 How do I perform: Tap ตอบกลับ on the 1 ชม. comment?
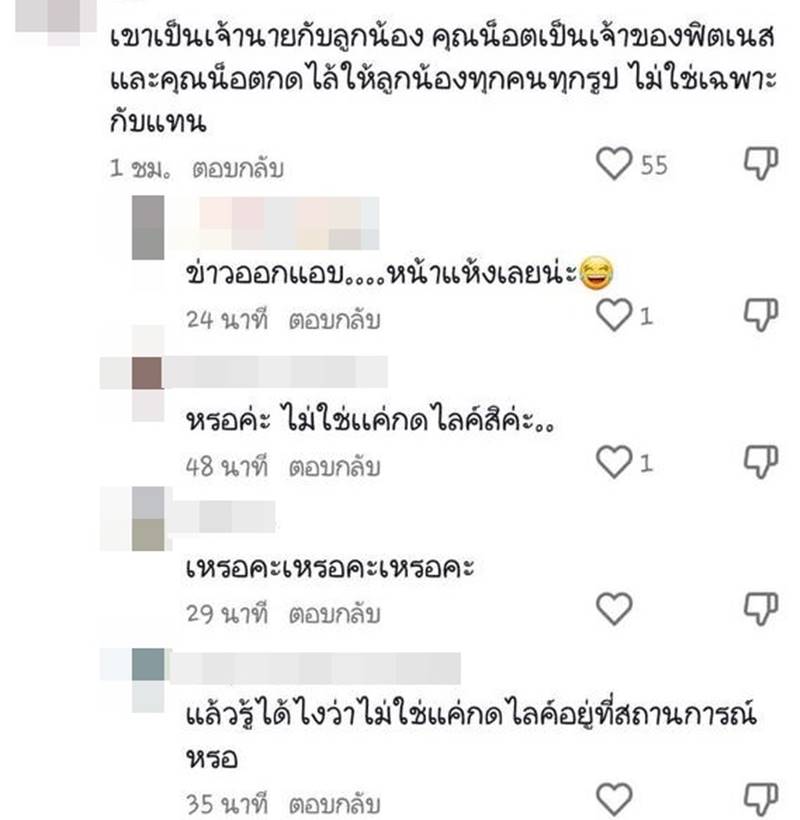tap(239, 169)
